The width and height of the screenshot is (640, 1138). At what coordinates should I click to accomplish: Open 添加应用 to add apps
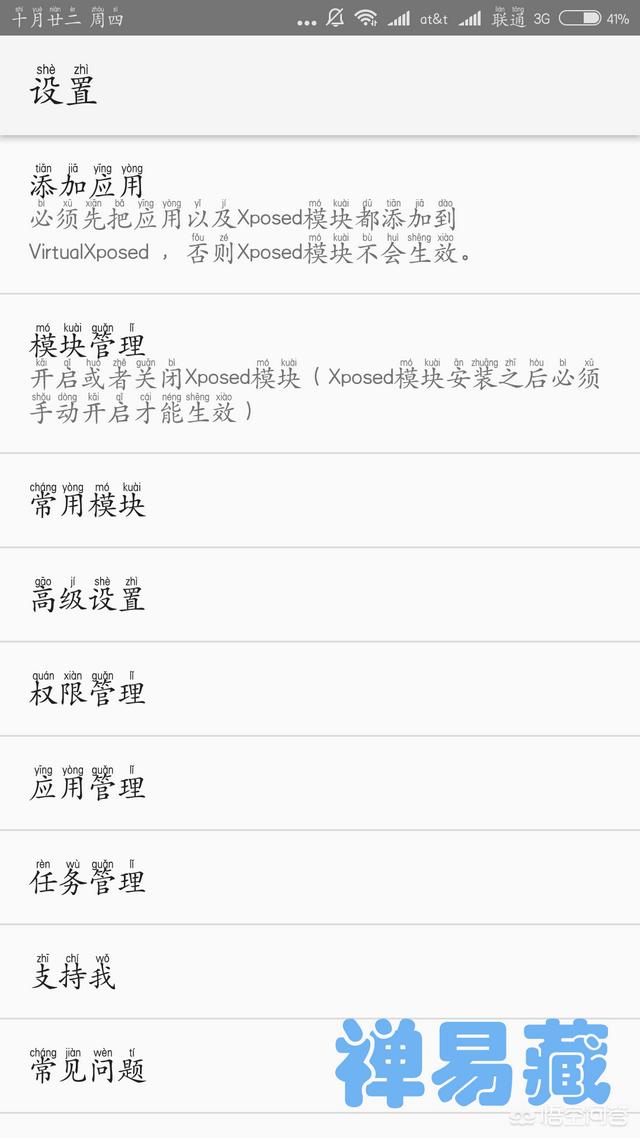click(x=320, y=215)
